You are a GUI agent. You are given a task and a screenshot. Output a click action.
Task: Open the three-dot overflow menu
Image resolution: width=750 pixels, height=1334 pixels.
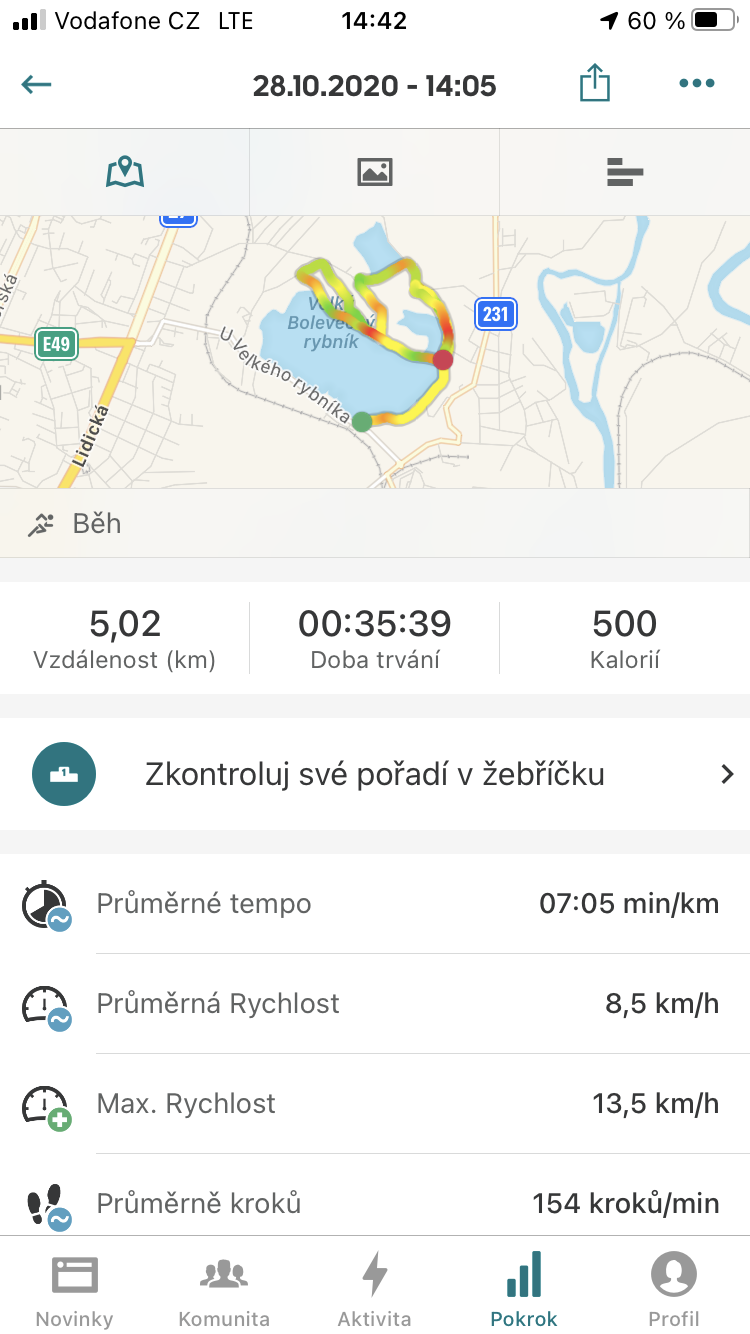(697, 84)
